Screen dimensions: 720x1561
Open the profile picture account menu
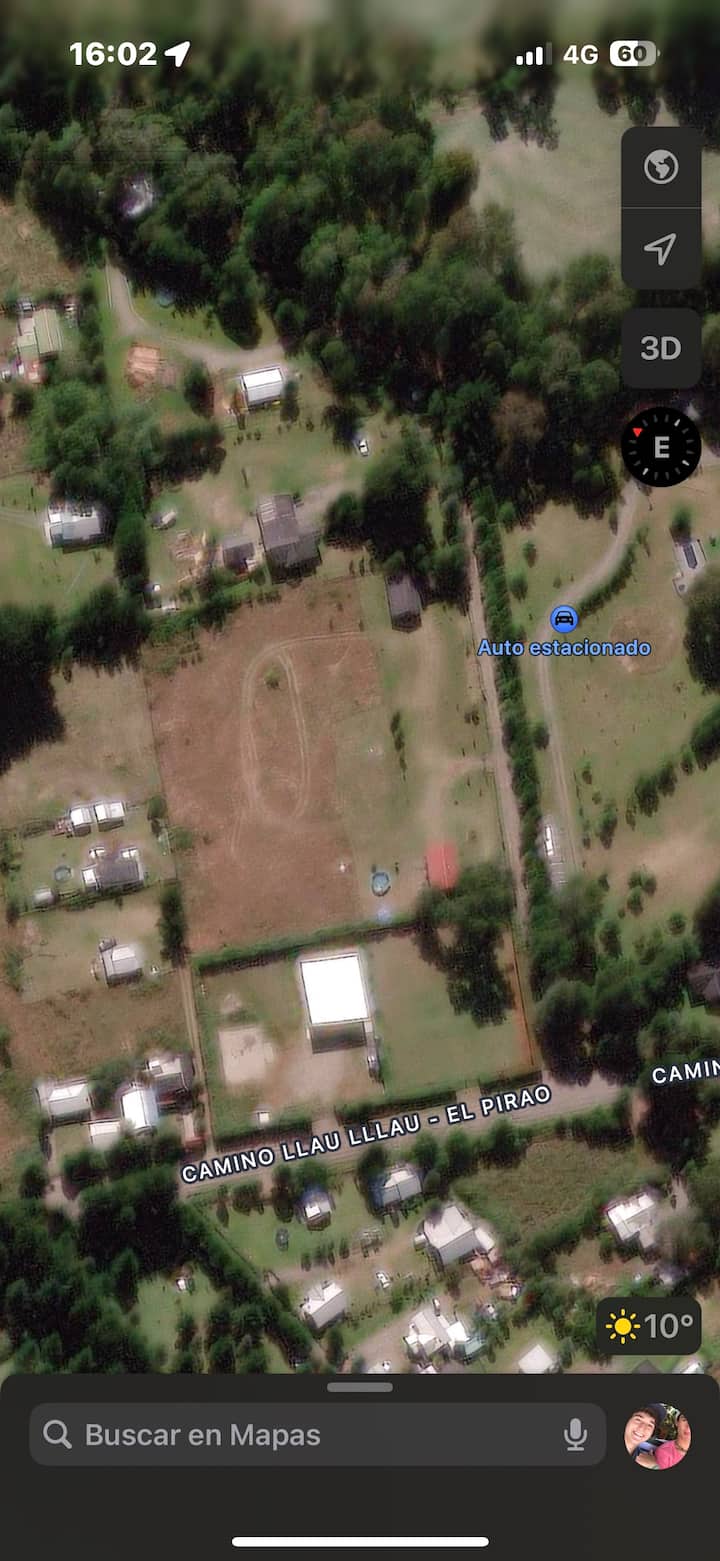(x=657, y=1435)
